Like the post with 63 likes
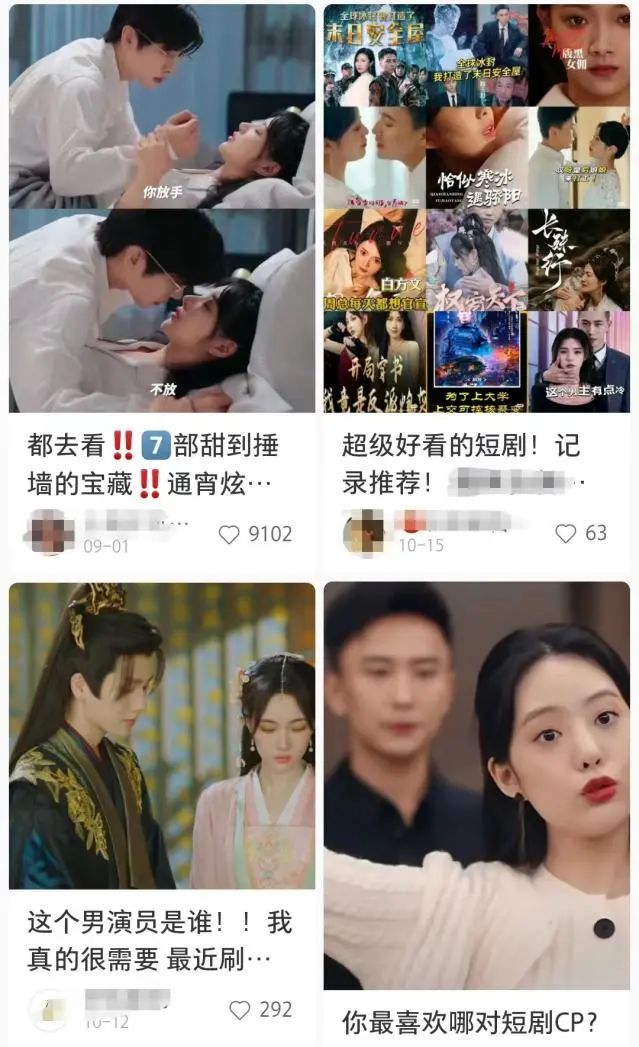 click(566, 533)
